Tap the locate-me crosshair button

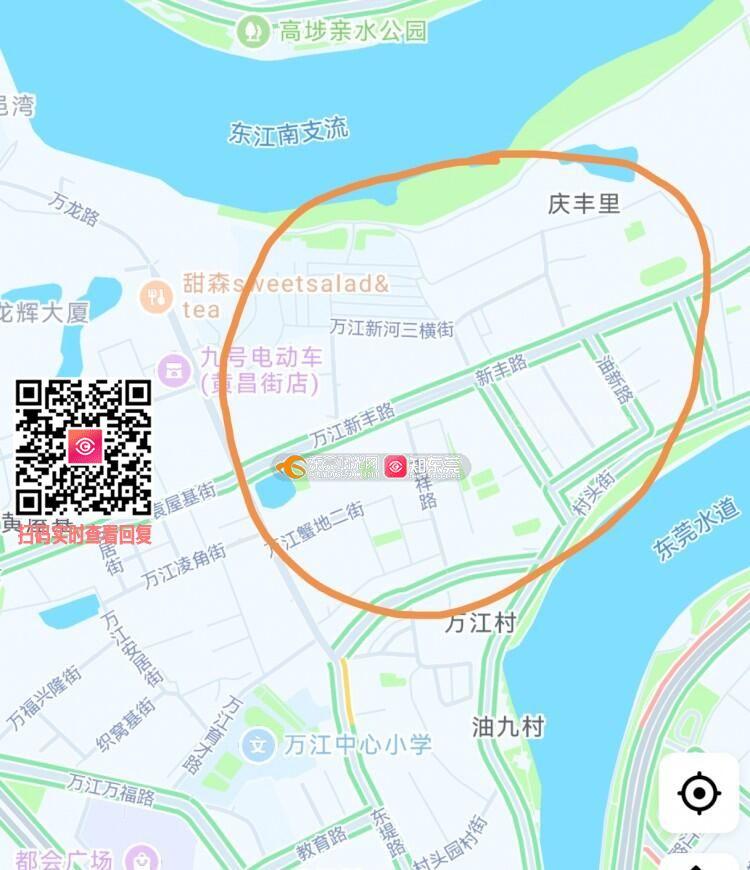point(699,794)
